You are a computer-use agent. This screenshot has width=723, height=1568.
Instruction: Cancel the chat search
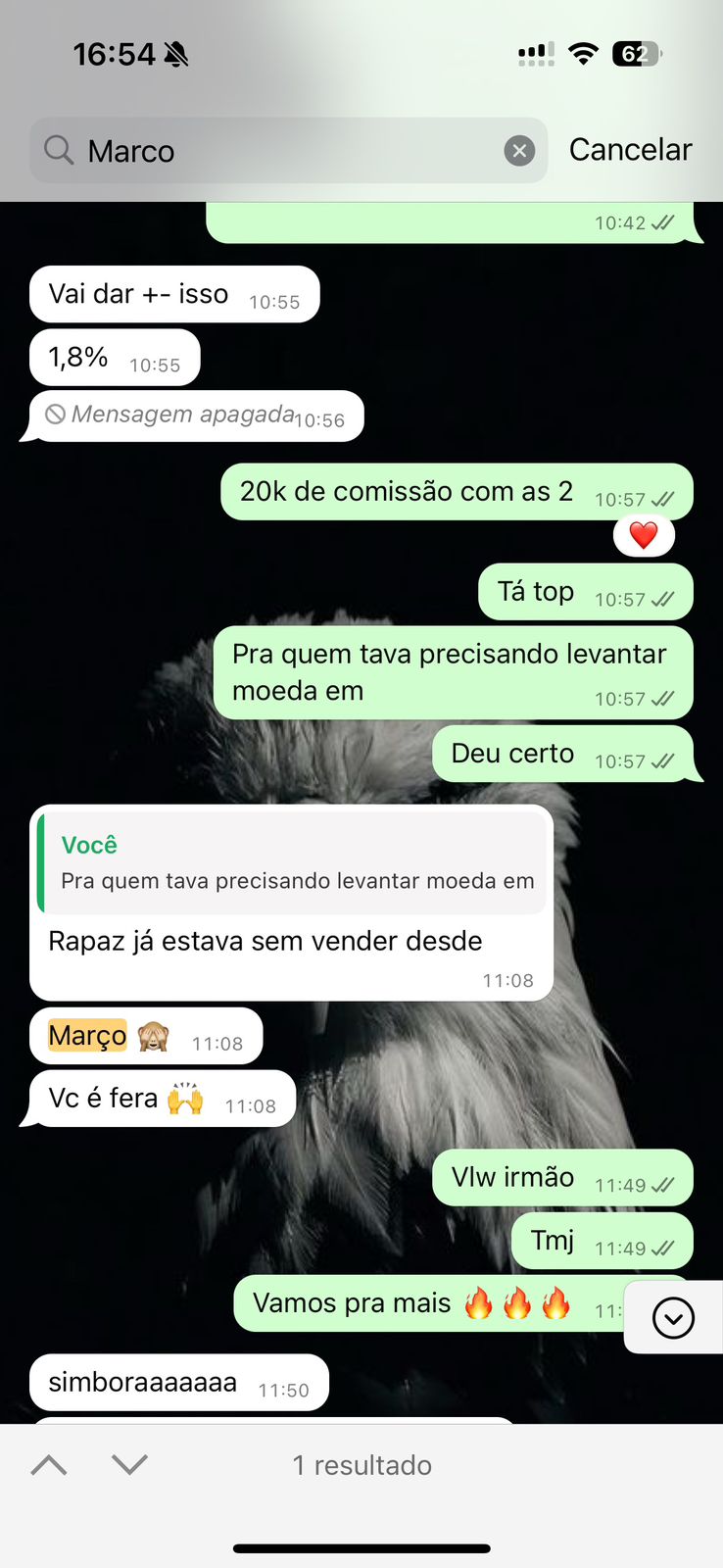point(630,150)
